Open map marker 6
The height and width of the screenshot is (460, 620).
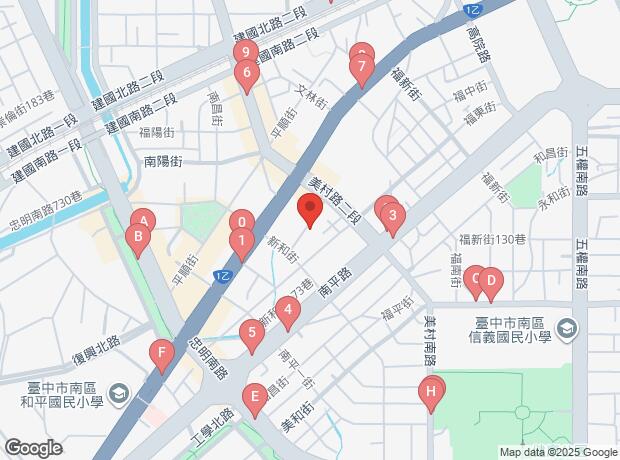pyautogui.click(x=246, y=72)
